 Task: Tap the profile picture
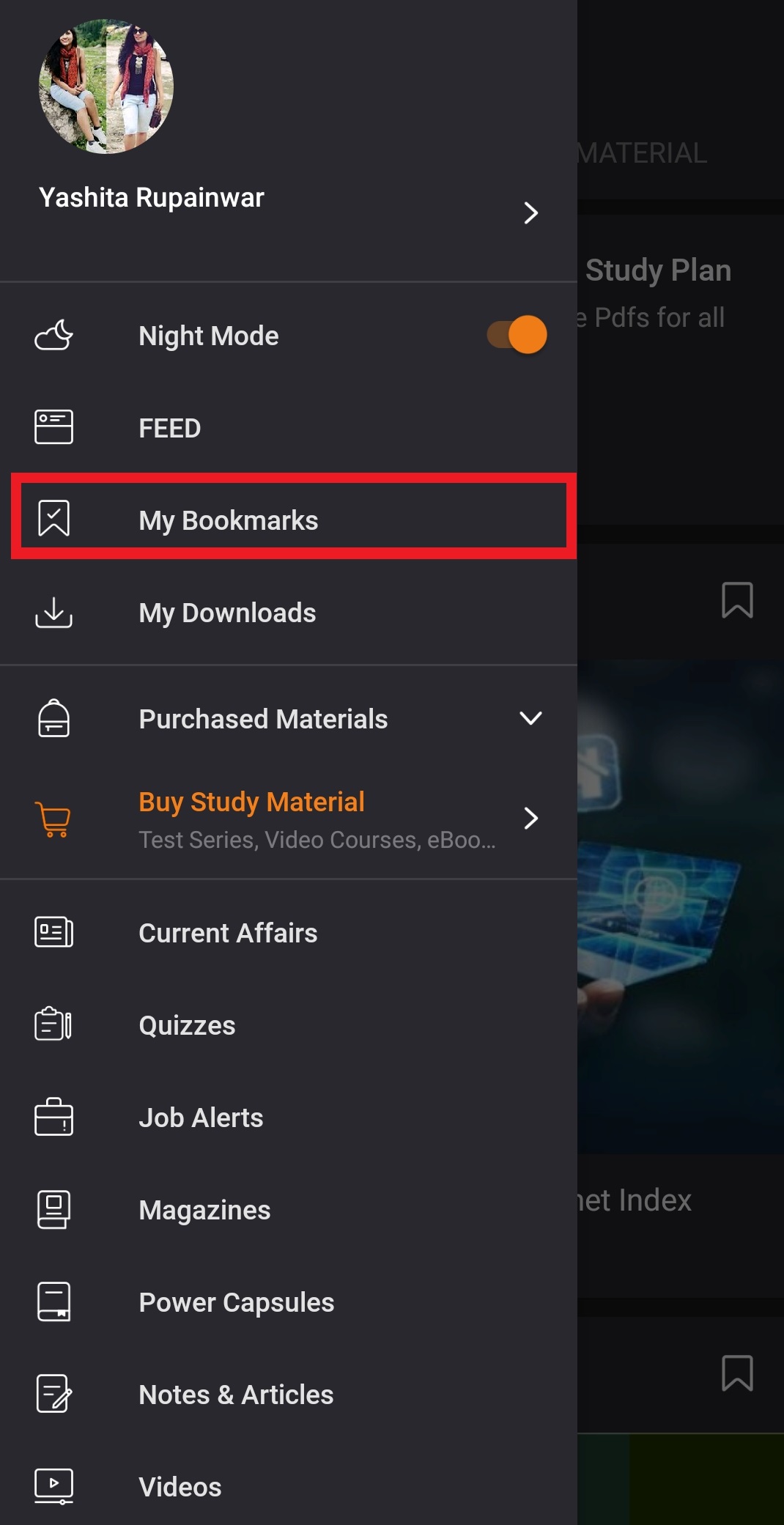[106, 86]
